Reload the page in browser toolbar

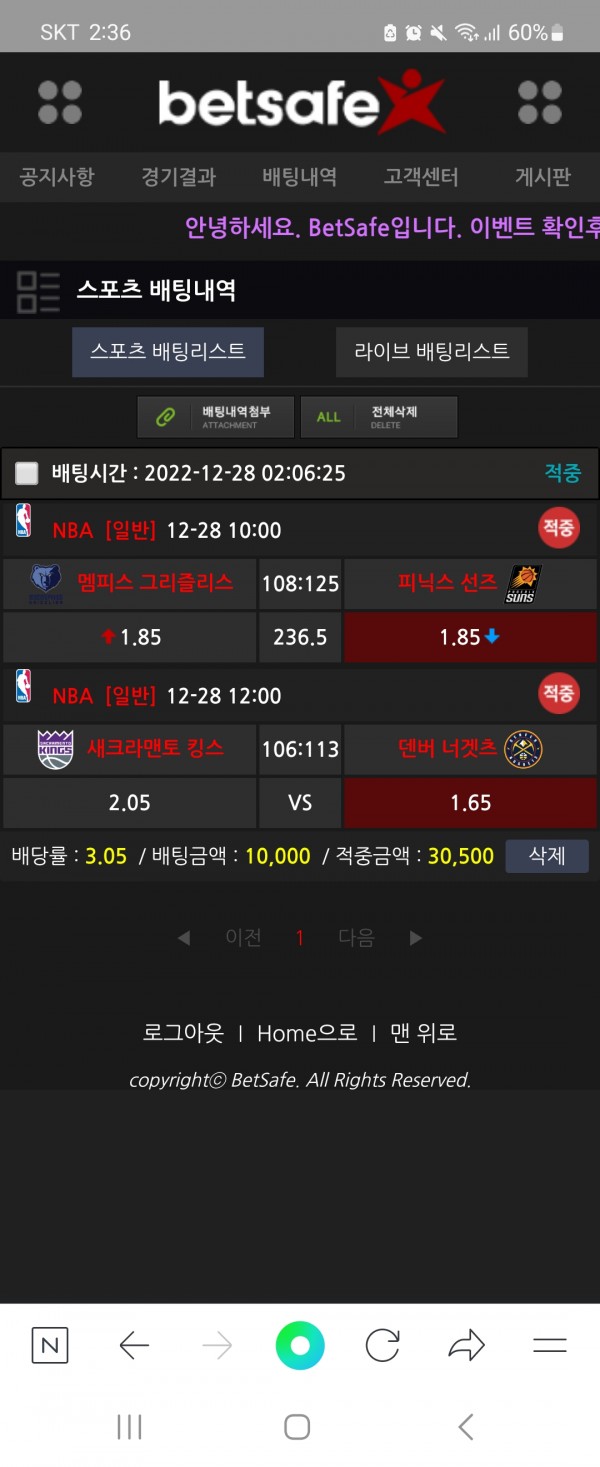click(x=382, y=1345)
